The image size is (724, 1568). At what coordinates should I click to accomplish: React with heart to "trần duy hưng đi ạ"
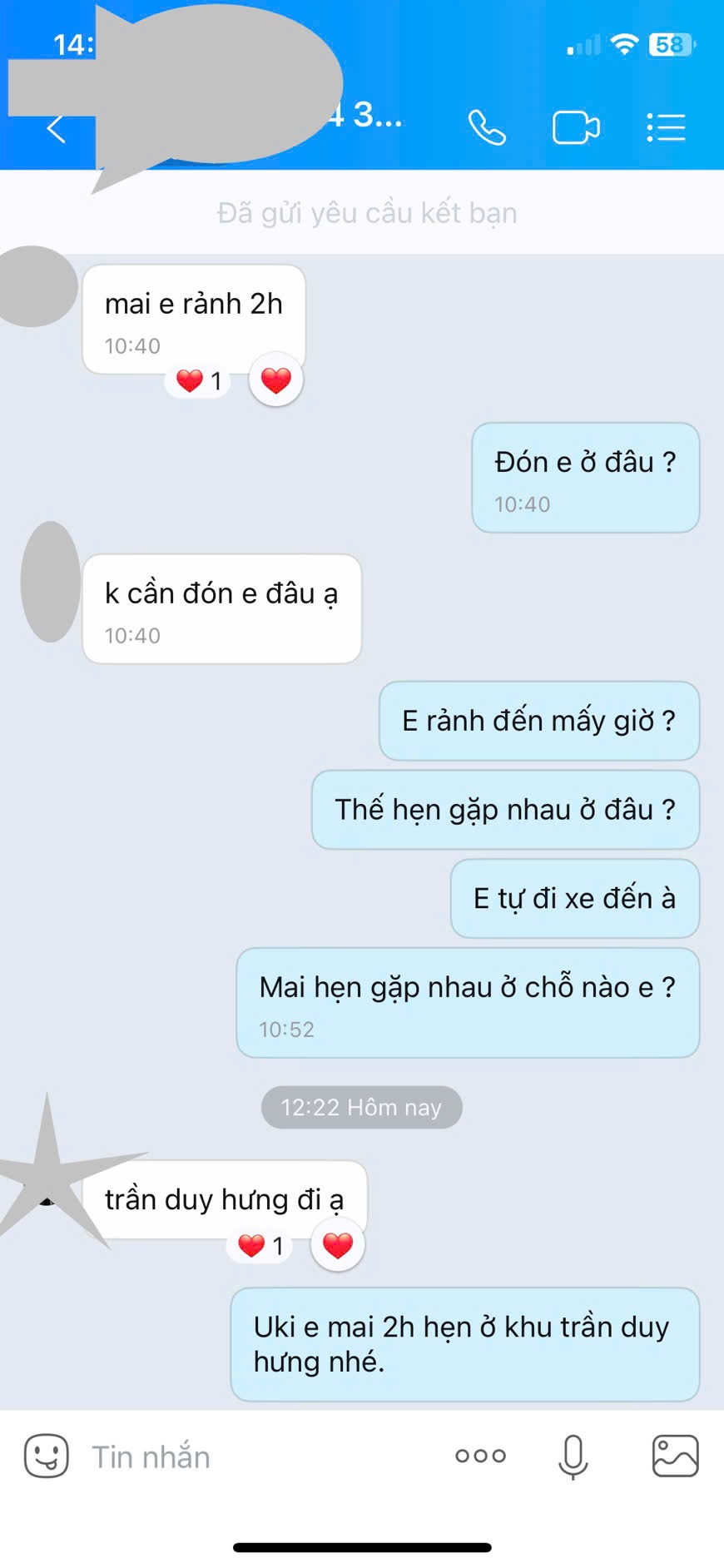(x=338, y=1245)
